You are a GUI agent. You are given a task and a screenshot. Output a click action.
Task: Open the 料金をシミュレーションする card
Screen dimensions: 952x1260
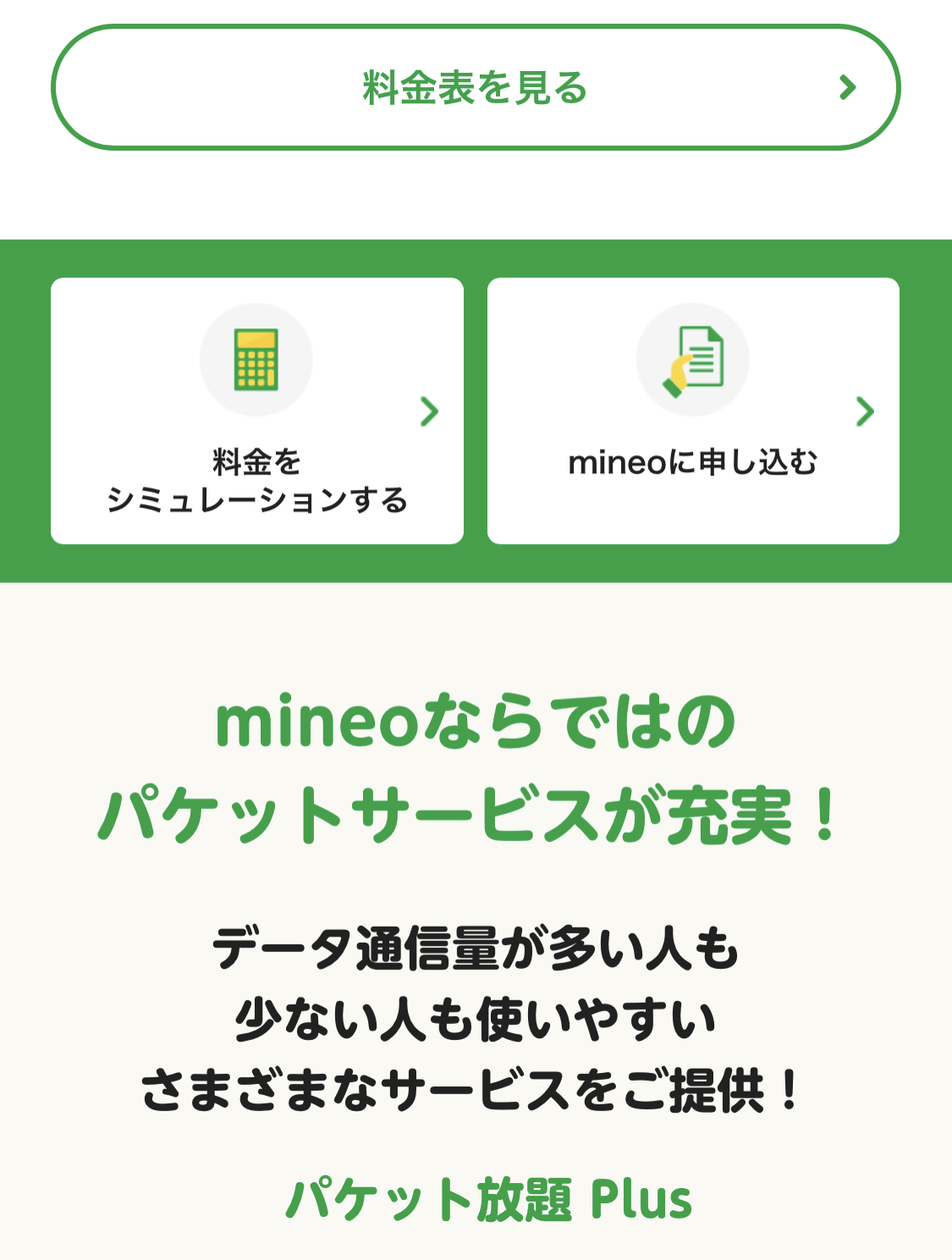(x=257, y=411)
